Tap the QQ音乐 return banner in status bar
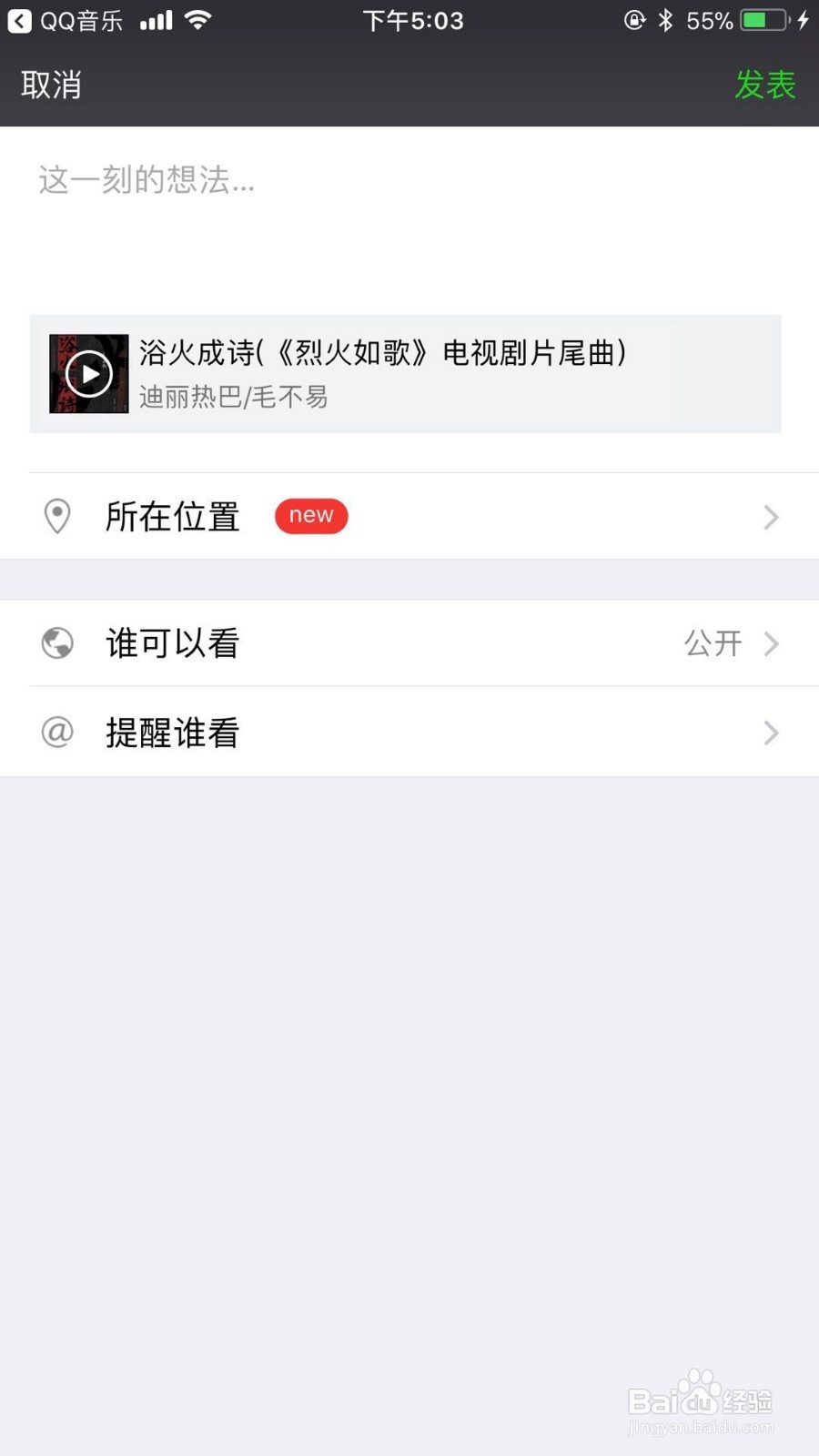 (x=64, y=20)
